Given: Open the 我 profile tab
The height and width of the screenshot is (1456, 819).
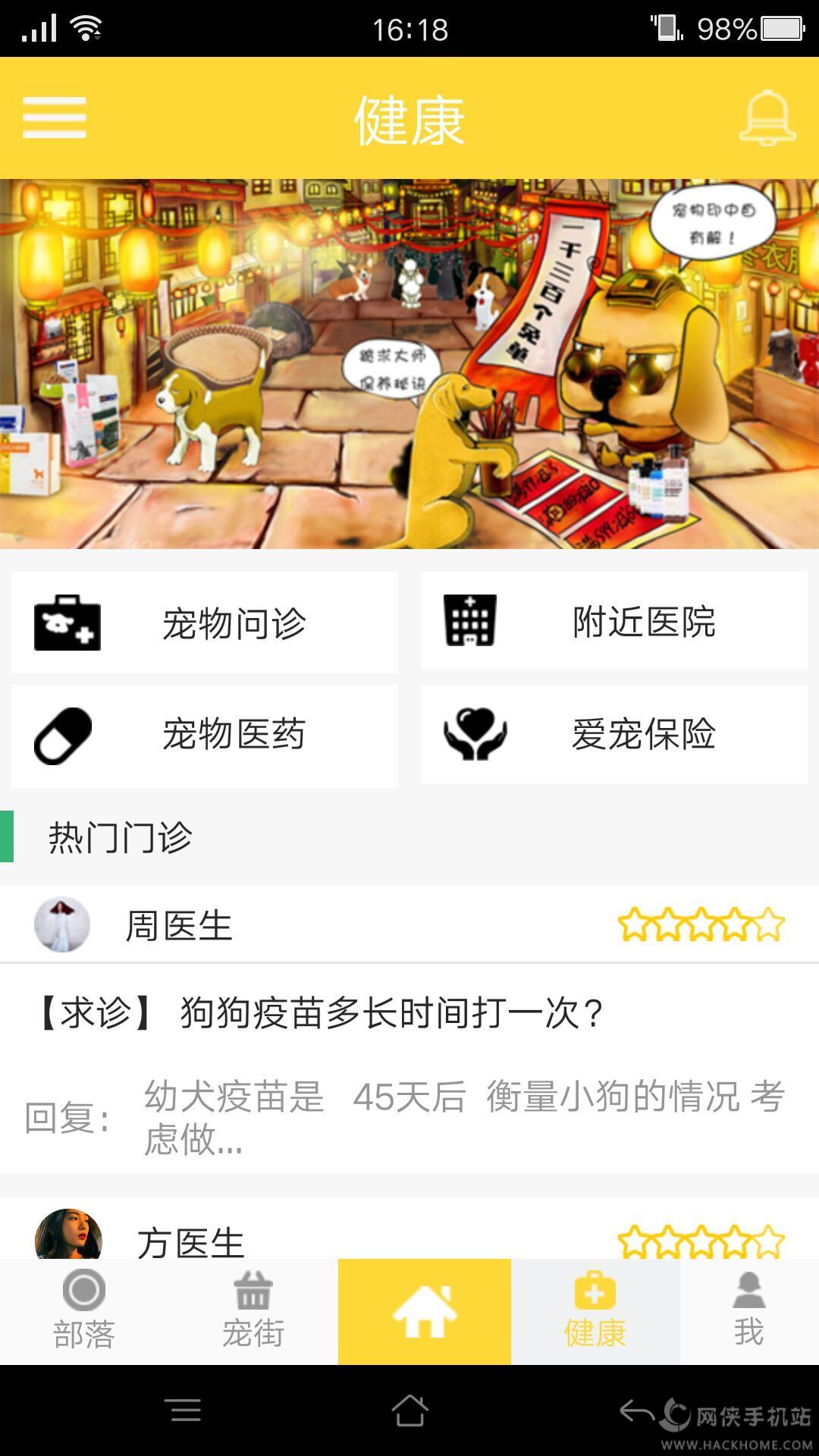Looking at the screenshot, I should click(748, 1310).
